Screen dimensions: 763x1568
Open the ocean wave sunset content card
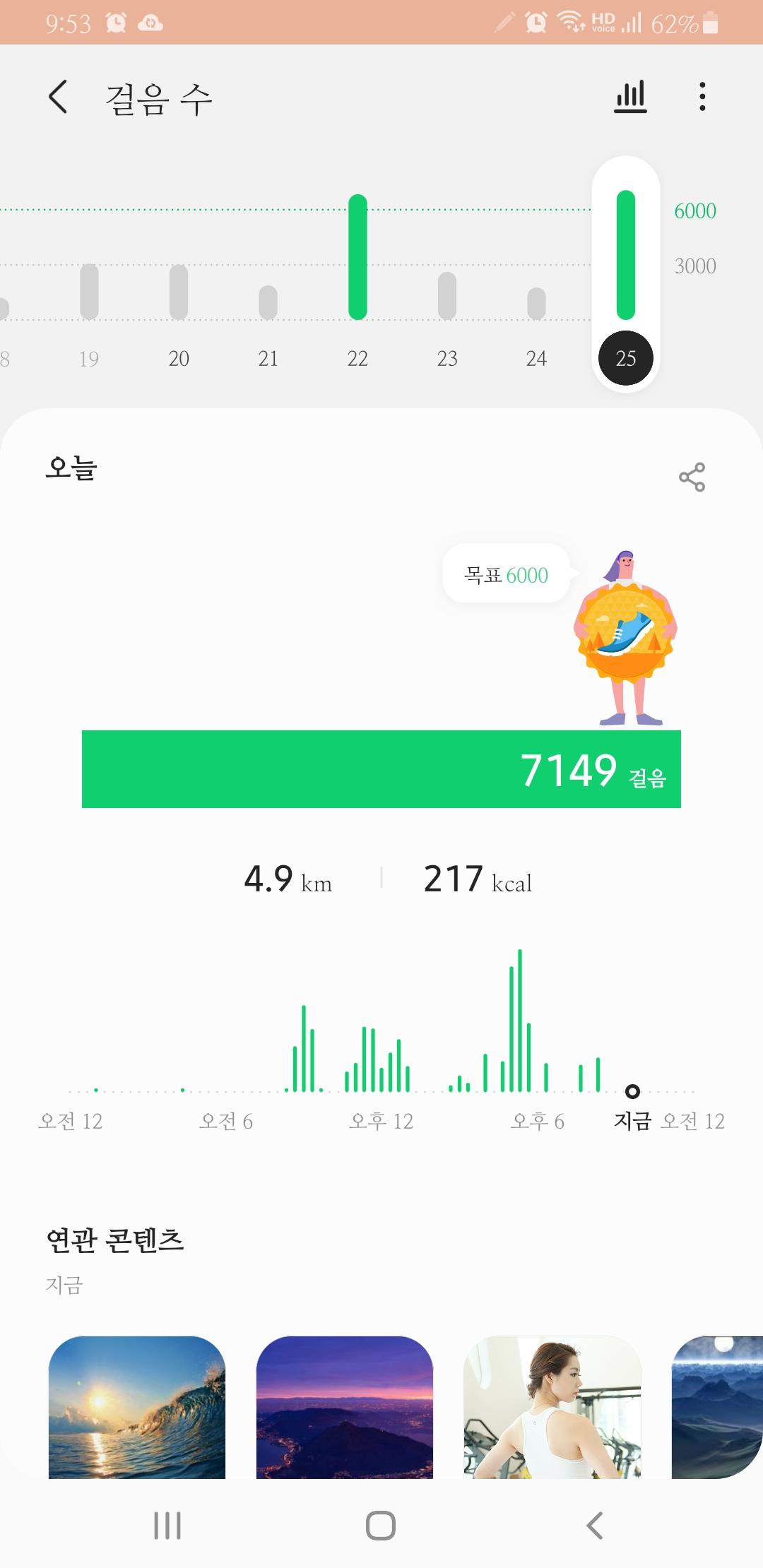(137, 1407)
